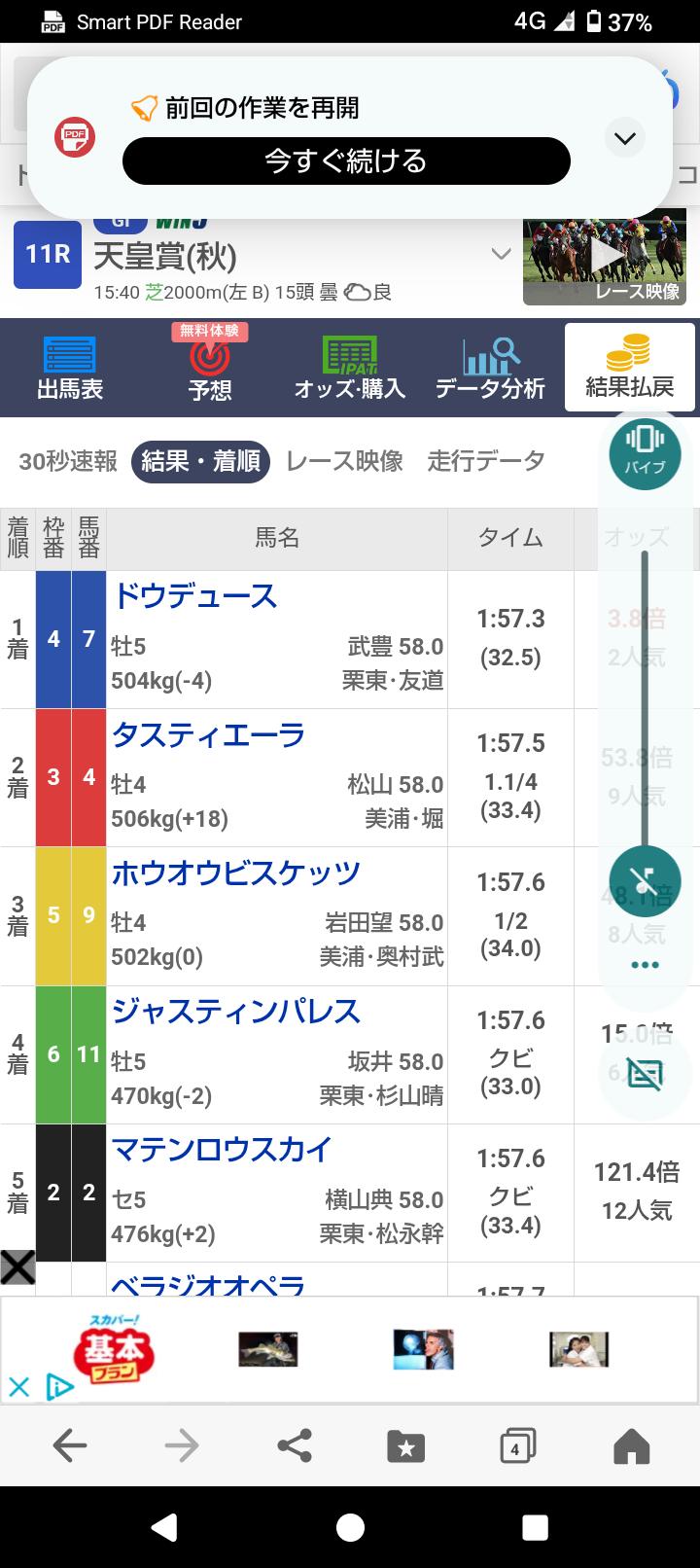Switch to the 出馬表 tab
Image resolution: width=700 pixels, height=1568 pixels.
[70, 369]
